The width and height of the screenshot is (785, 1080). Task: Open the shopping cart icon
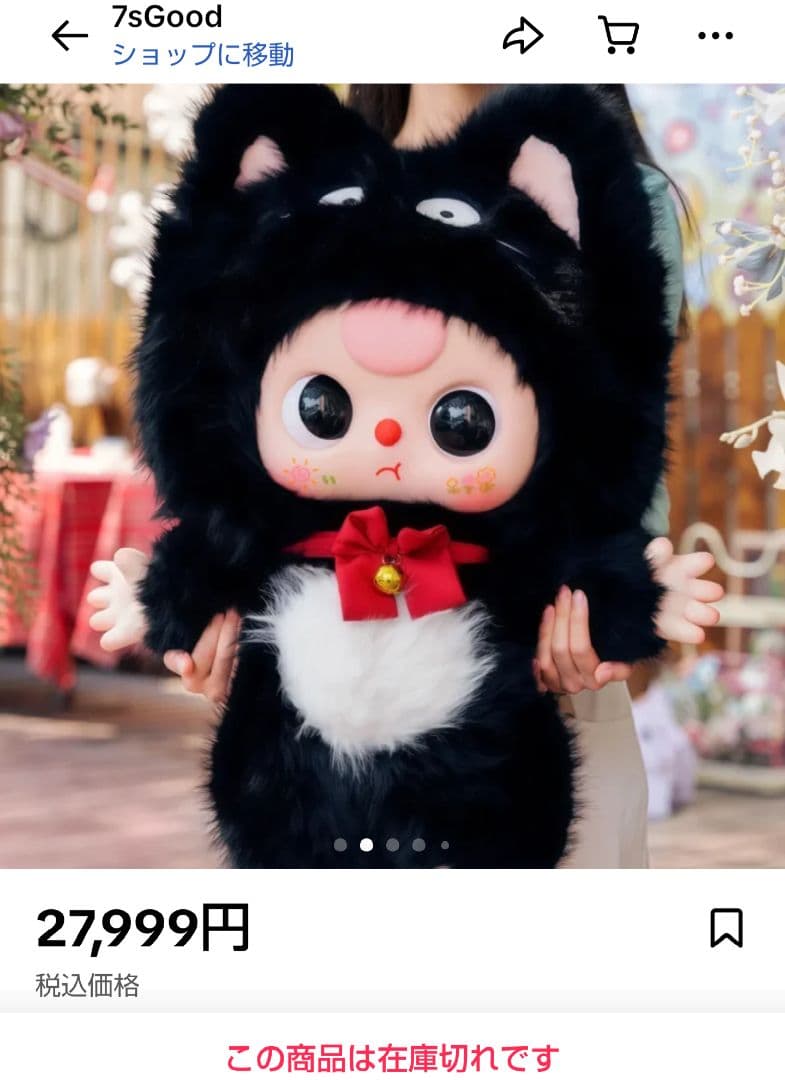(x=620, y=34)
